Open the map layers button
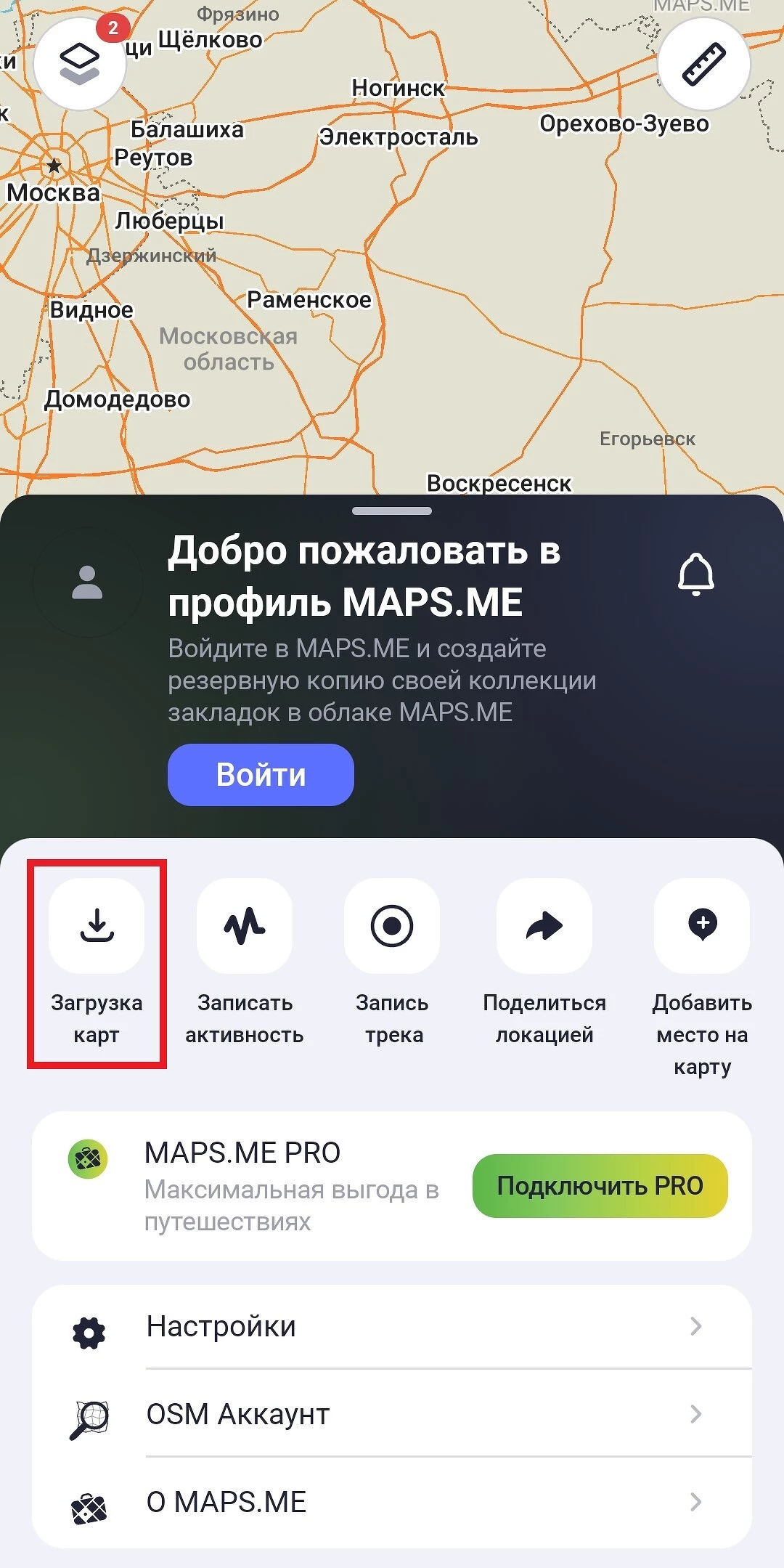The width and height of the screenshot is (784, 1568). pyautogui.click(x=79, y=64)
